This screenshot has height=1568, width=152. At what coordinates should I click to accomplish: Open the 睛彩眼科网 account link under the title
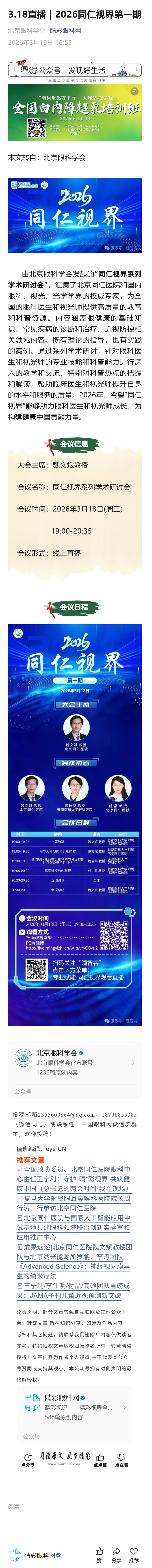coord(66,30)
